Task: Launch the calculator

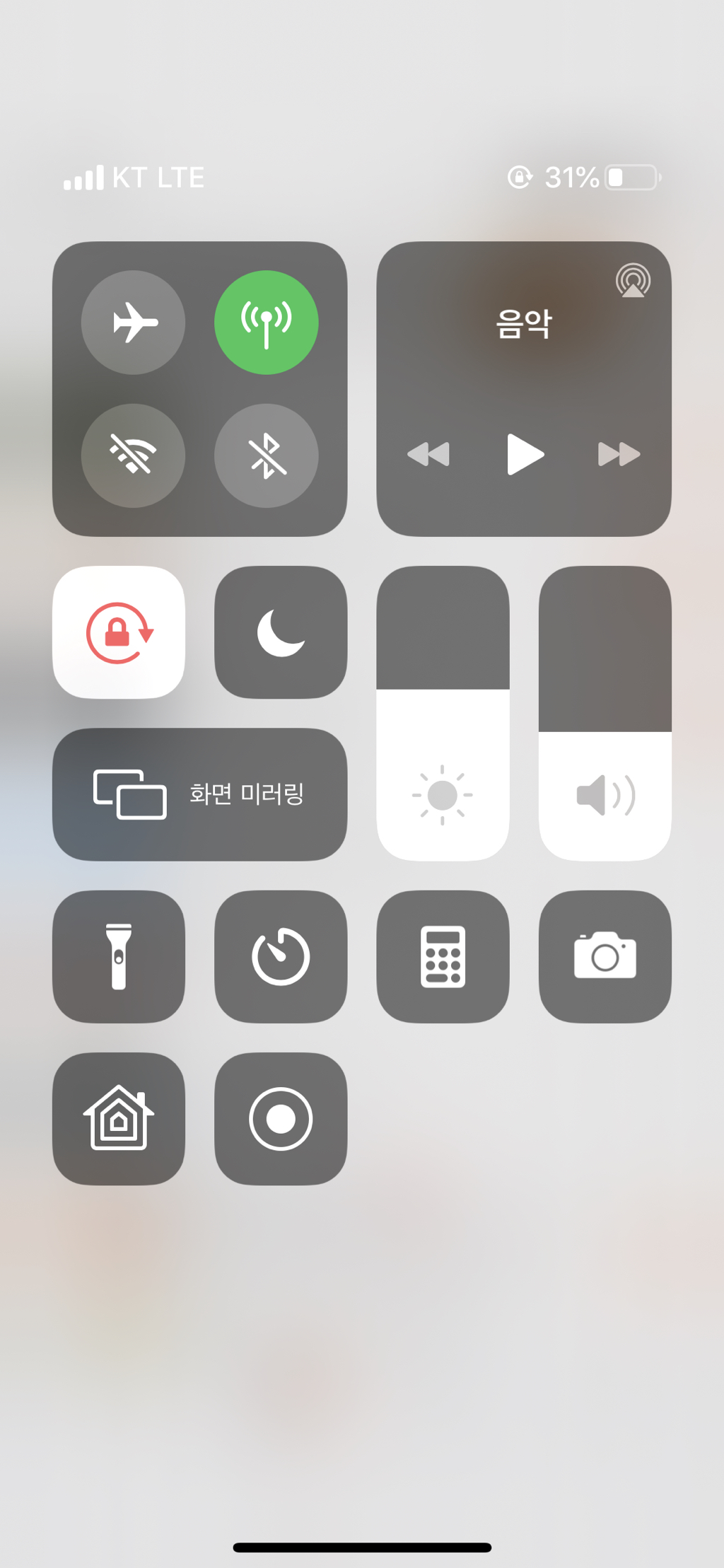Action: [443, 956]
